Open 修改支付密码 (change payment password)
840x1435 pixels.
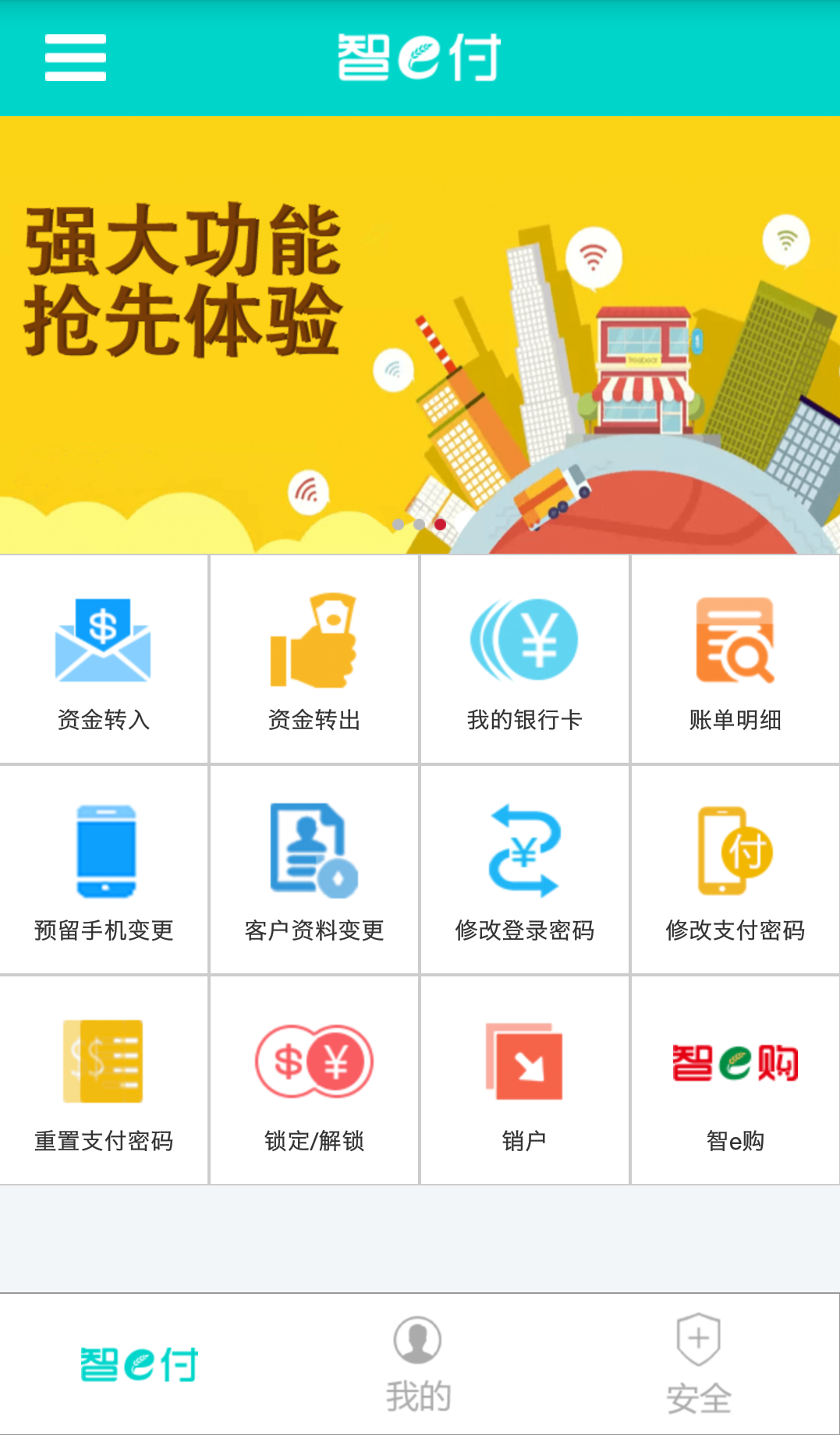(734, 872)
